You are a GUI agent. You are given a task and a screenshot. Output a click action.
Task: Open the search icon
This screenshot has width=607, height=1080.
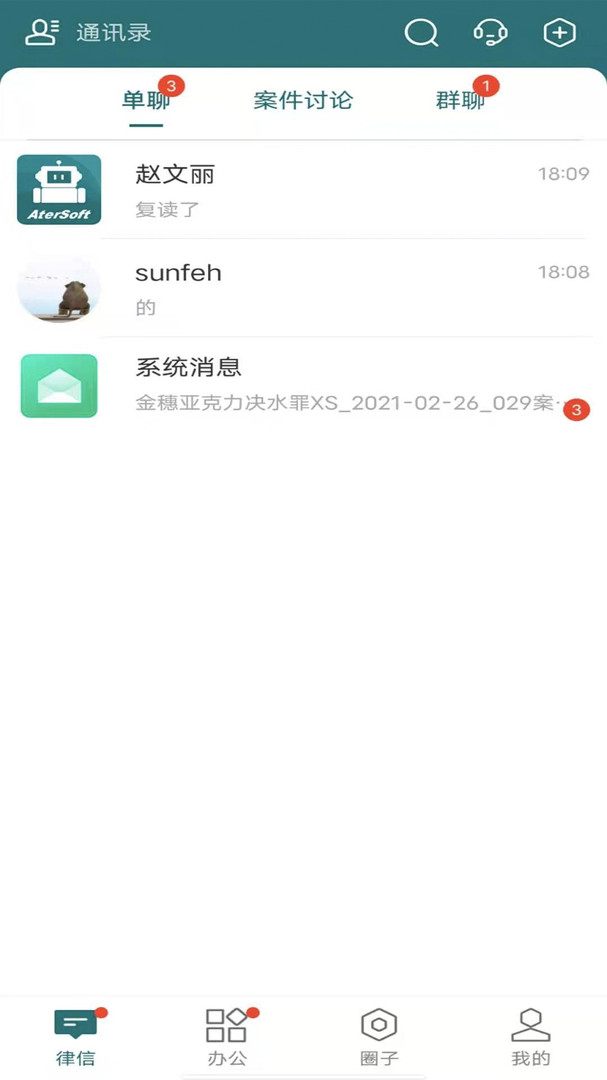pos(421,33)
